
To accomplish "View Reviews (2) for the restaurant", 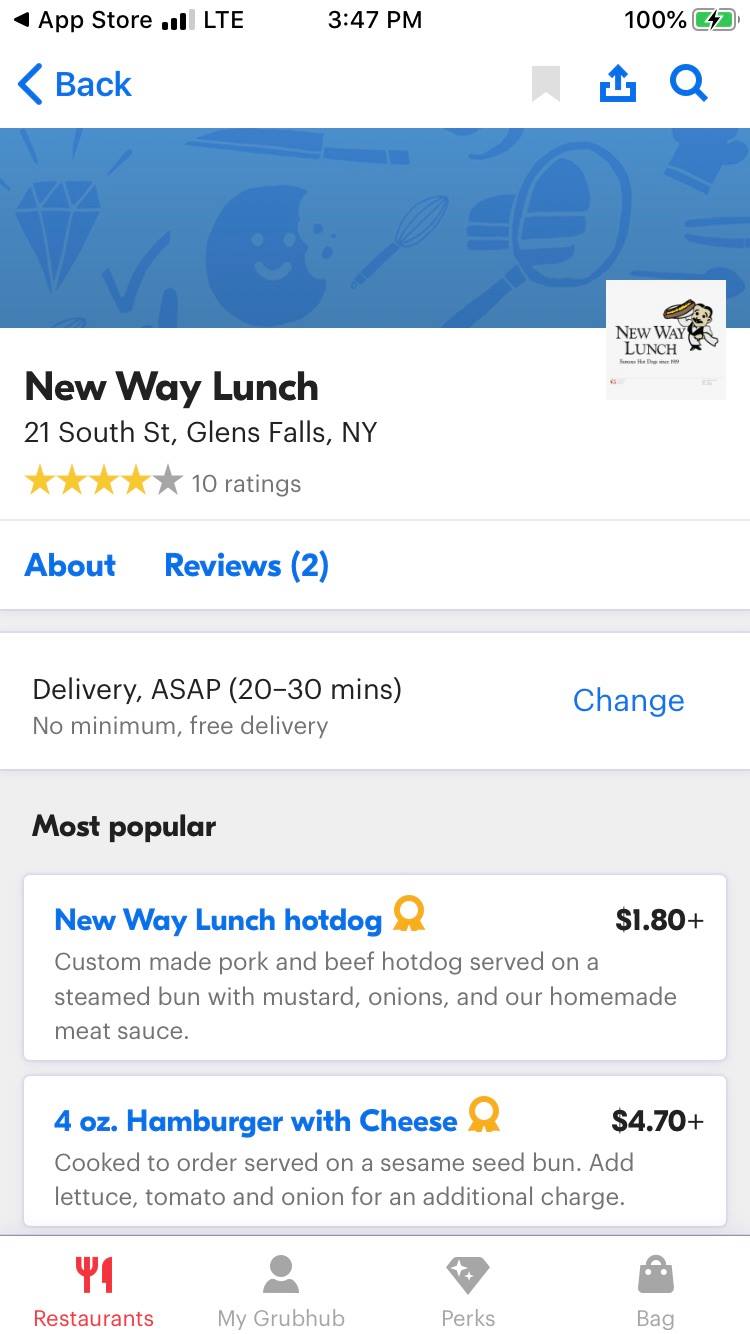I will tap(246, 566).
